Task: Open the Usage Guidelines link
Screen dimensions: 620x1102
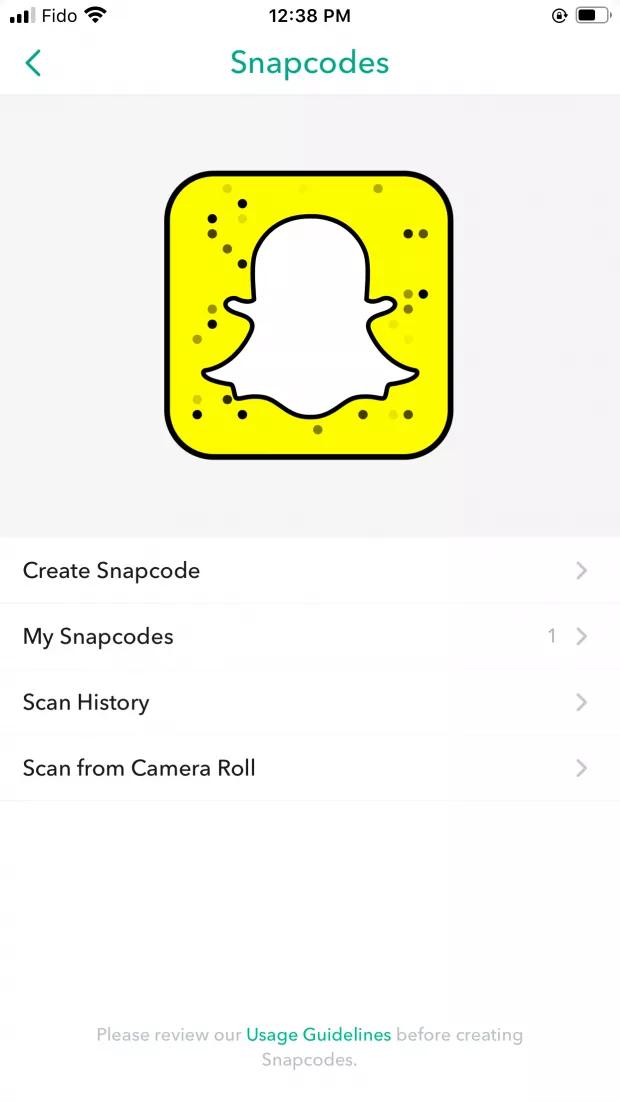Action: pos(318,1035)
